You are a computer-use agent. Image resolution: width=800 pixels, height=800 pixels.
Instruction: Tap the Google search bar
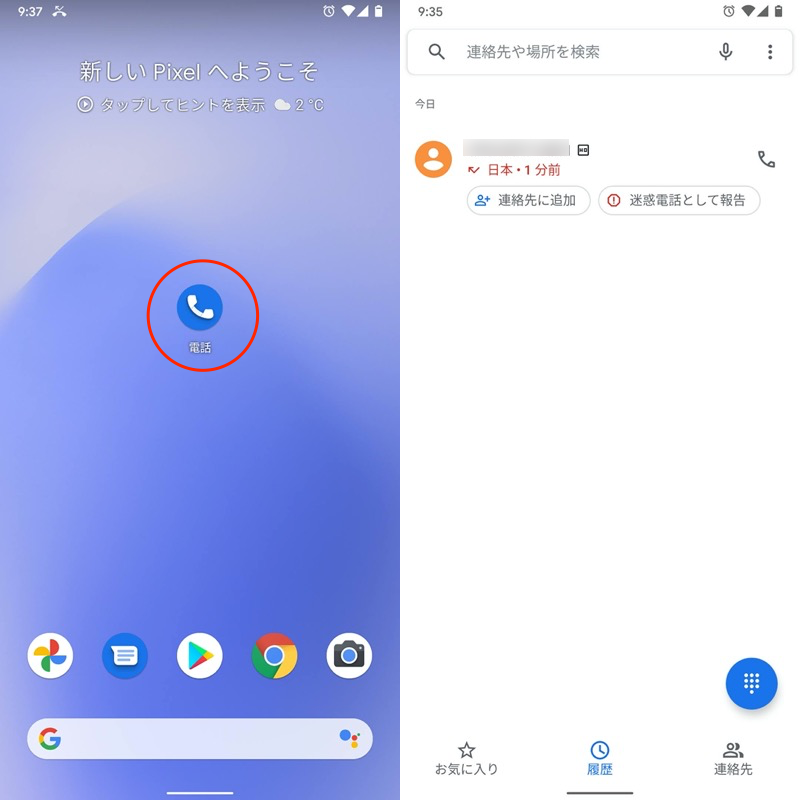pyautogui.click(x=190, y=739)
